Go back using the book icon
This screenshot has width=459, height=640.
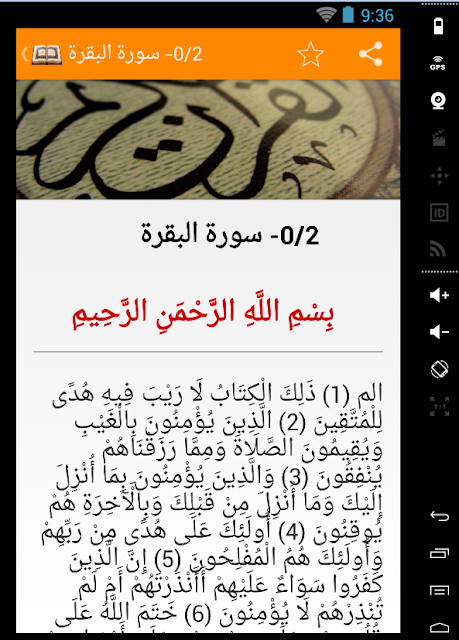pyautogui.click(x=42, y=54)
